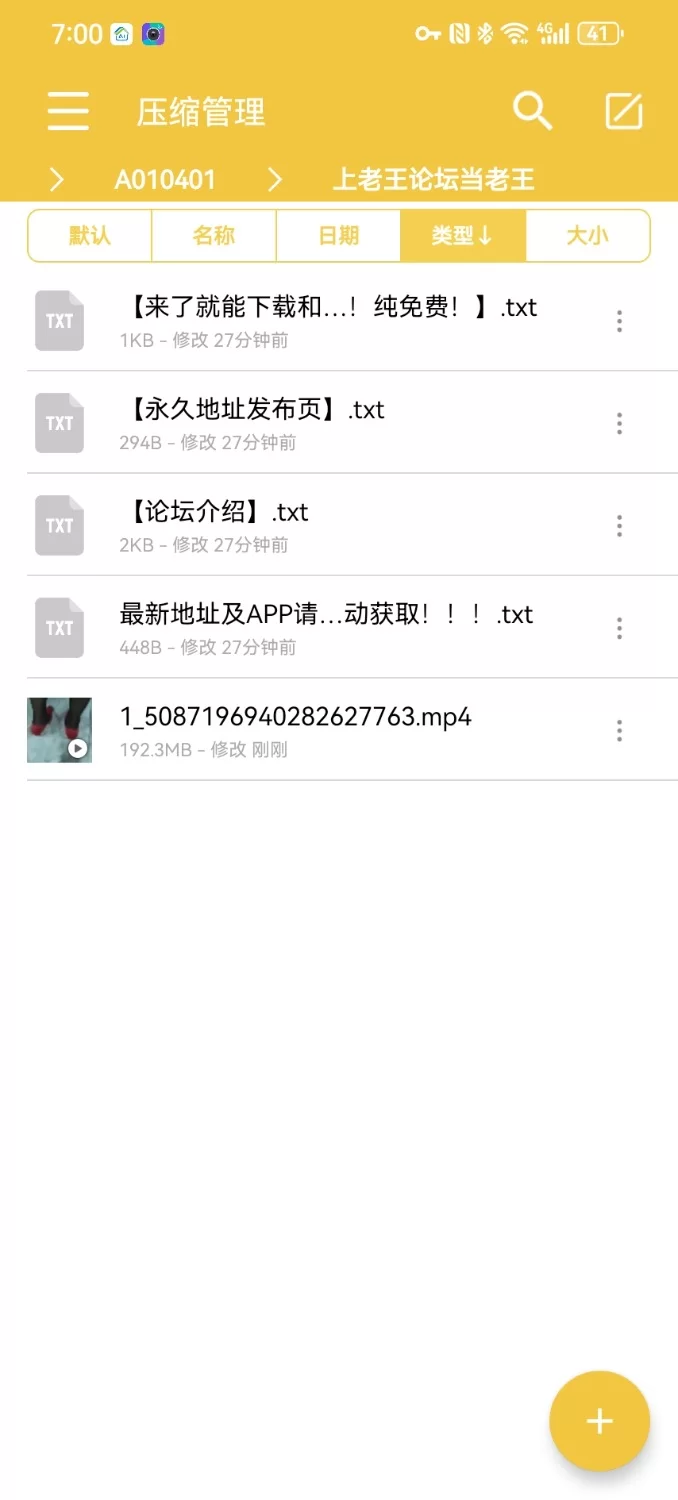The image size is (678, 1500).
Task: Open the 上老王论坛当老王 breadcrumb folder
Action: pyautogui.click(x=433, y=180)
